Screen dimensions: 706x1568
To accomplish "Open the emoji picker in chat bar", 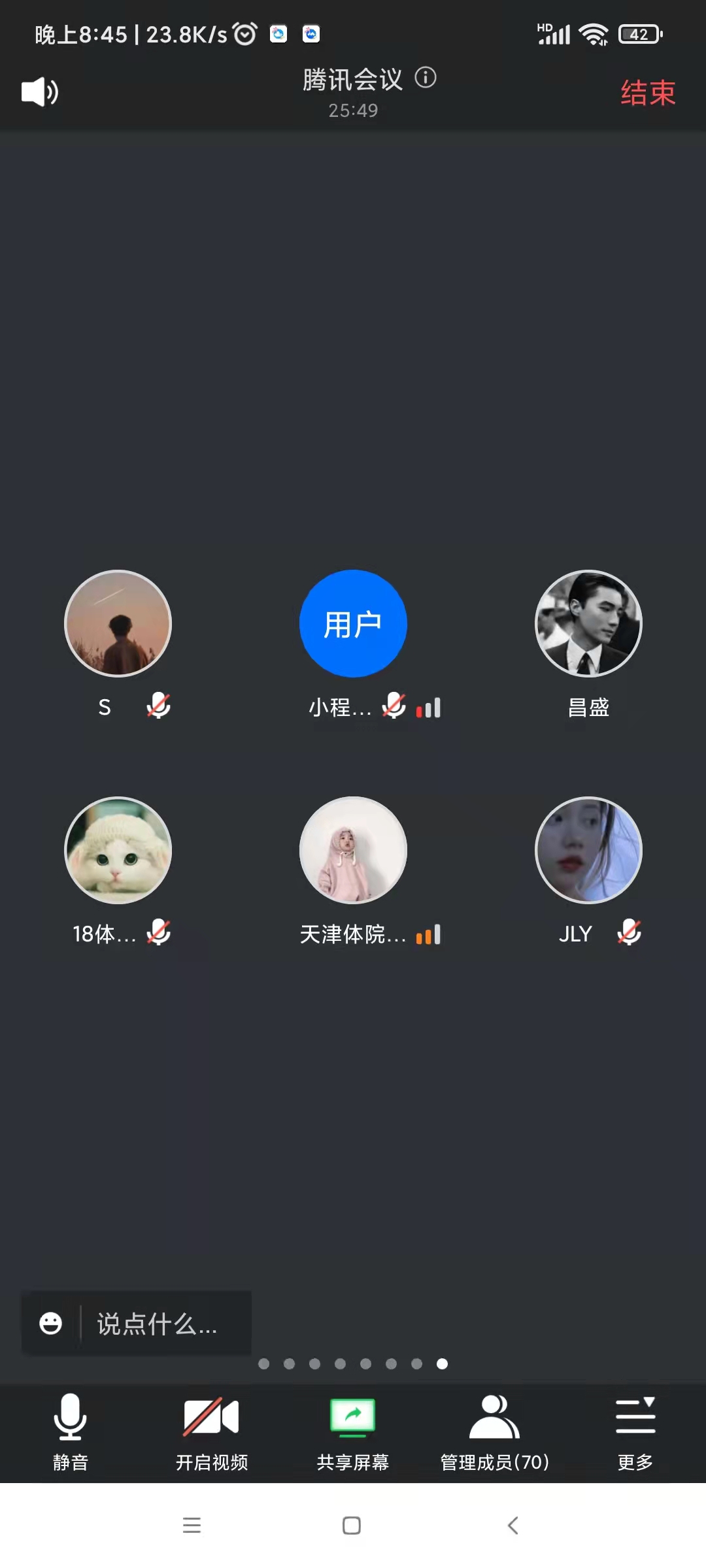I will [x=50, y=1324].
